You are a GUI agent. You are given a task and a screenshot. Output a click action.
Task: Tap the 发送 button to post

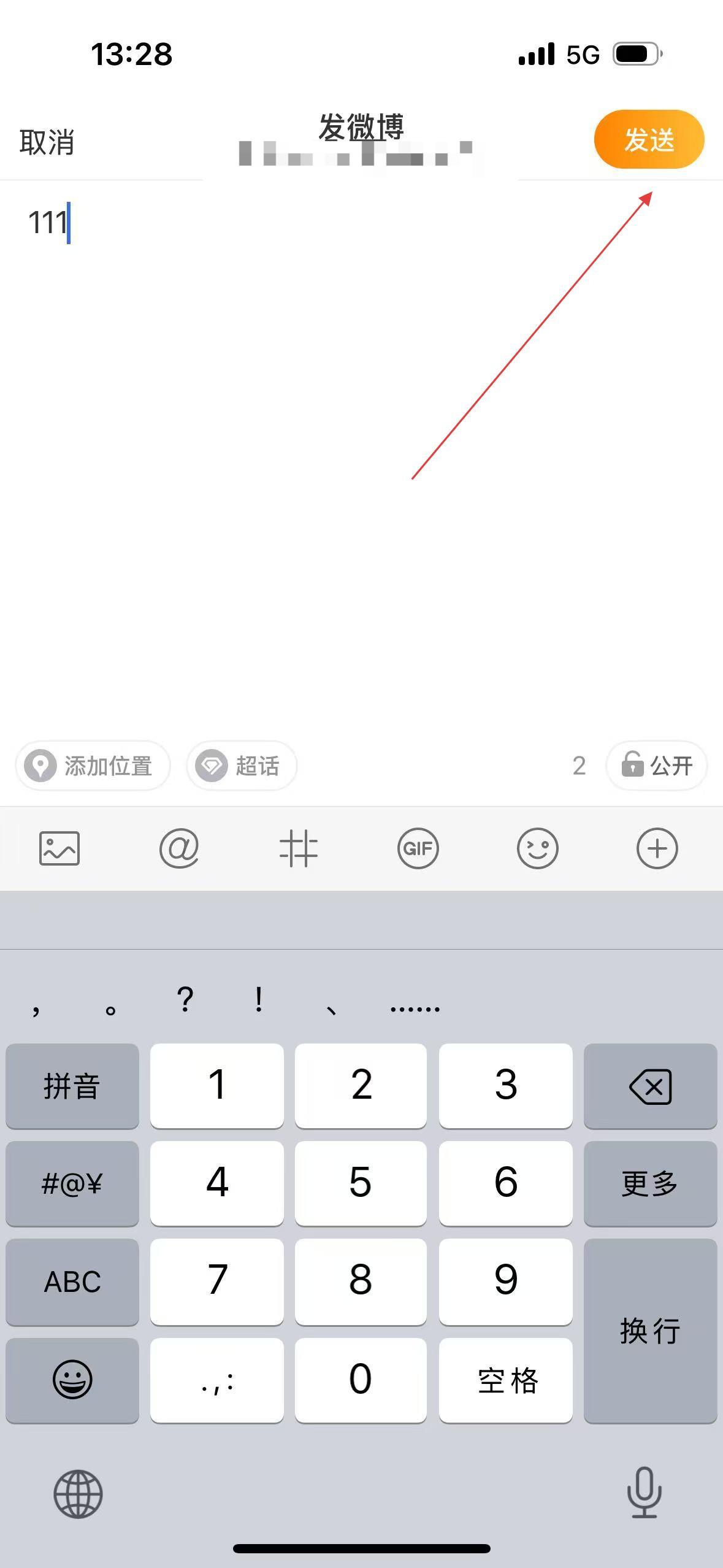(x=649, y=139)
